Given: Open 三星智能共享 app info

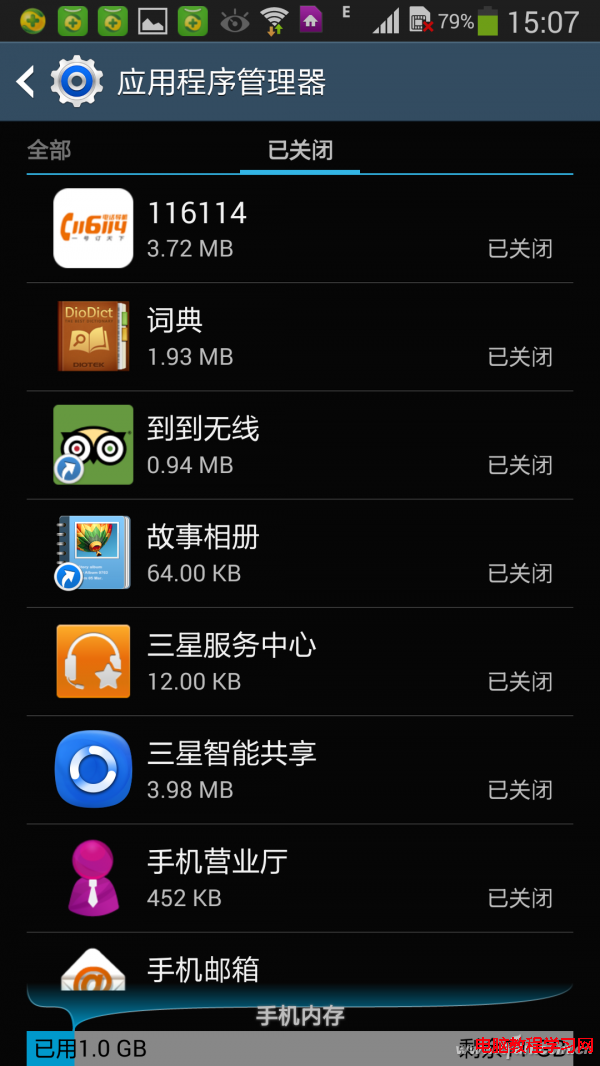Looking at the screenshot, I should (300, 769).
